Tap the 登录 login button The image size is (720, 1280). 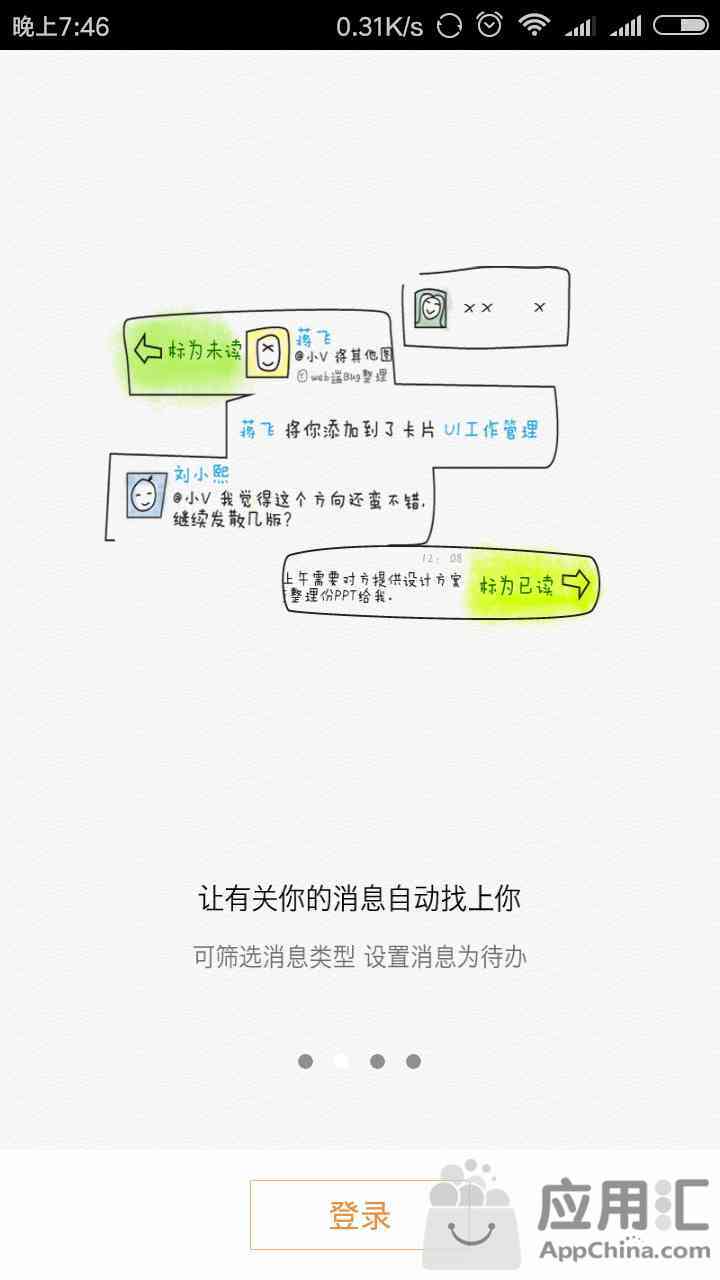[x=358, y=1215]
